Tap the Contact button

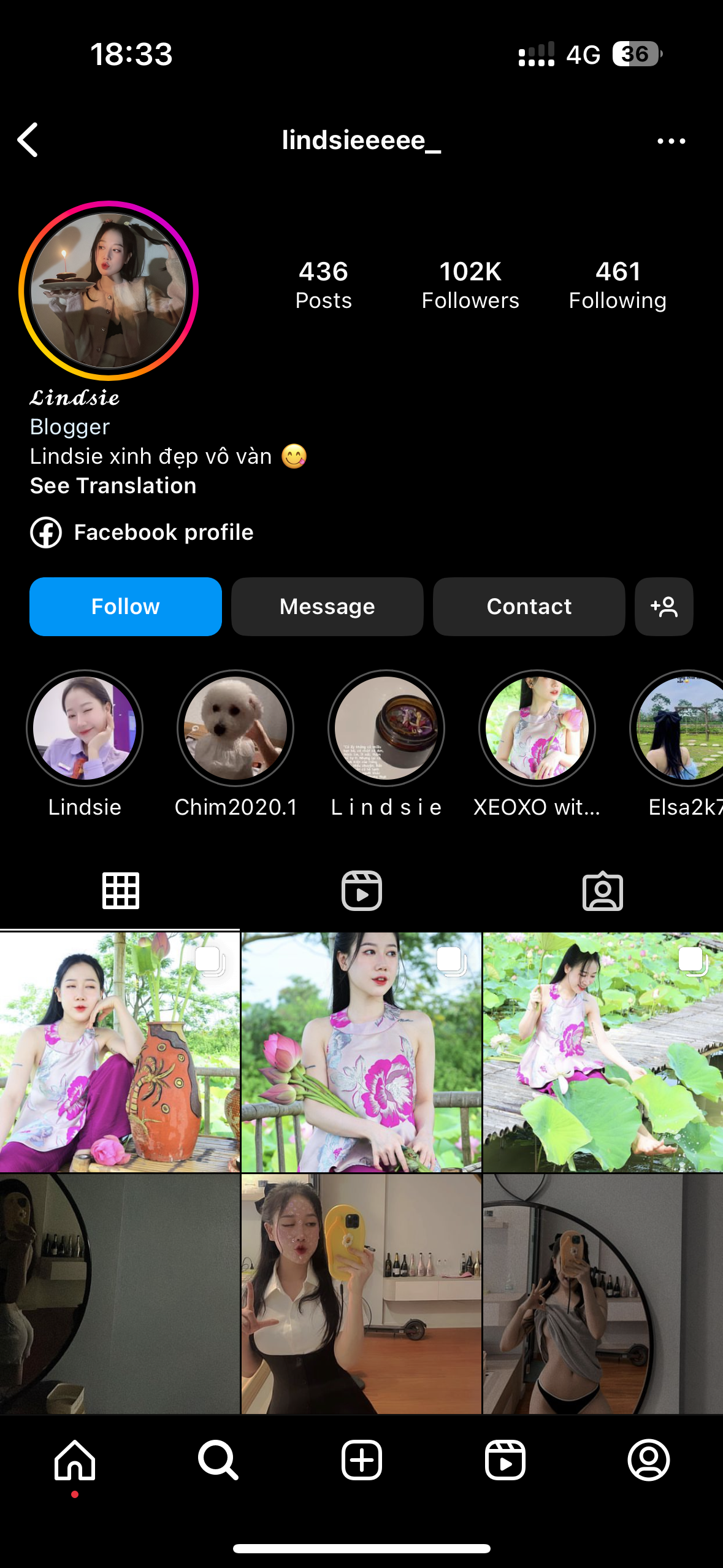[529, 607]
